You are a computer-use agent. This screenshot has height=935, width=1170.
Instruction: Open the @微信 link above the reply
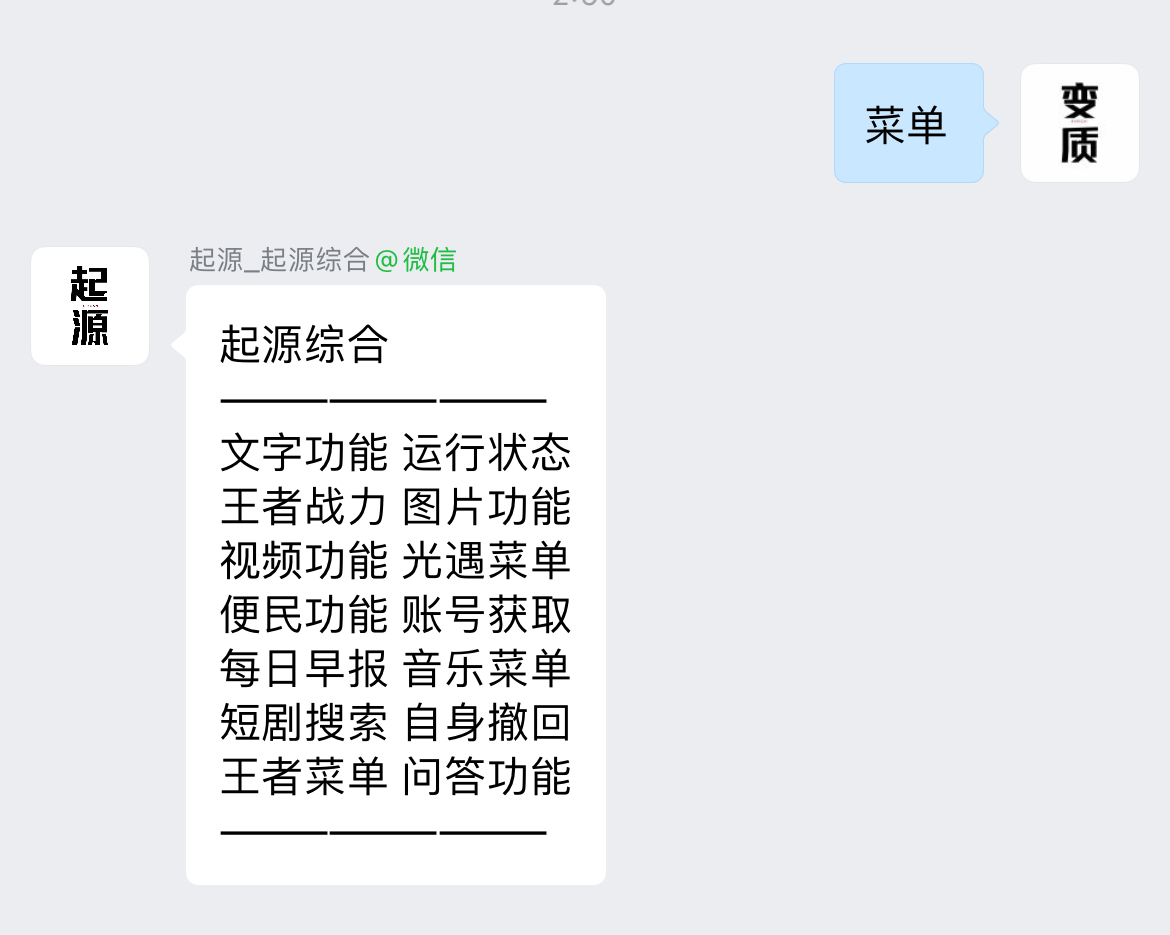[x=416, y=260]
